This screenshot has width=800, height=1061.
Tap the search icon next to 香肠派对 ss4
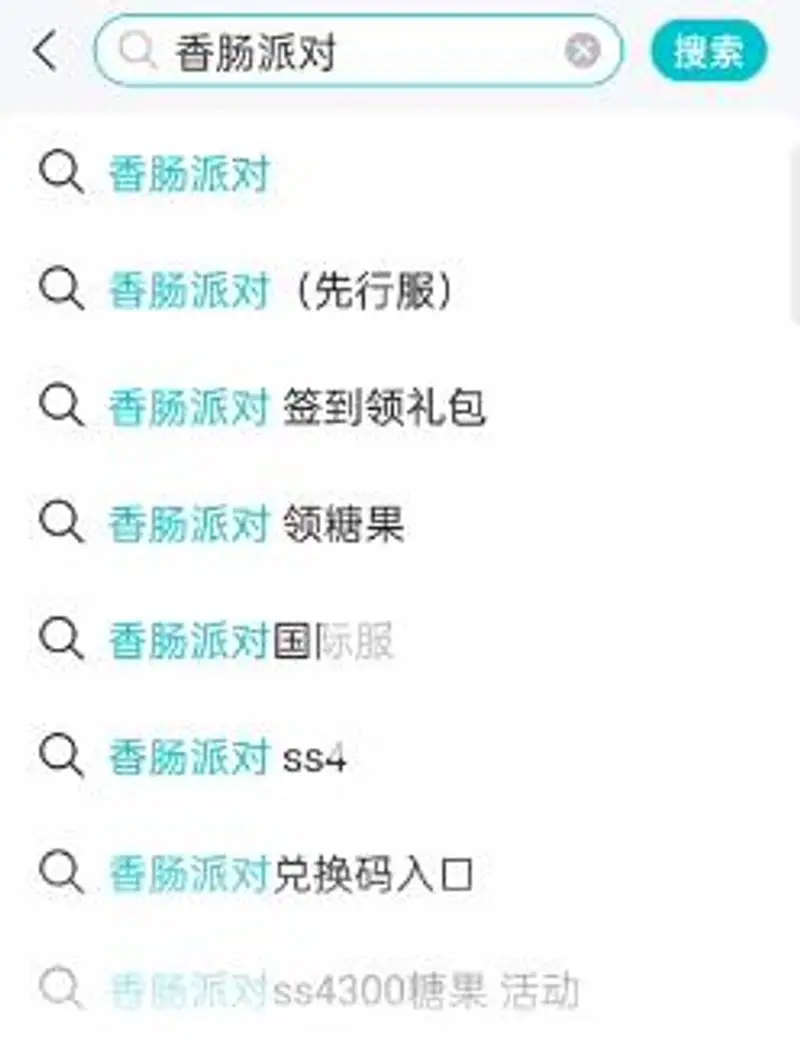(x=62, y=758)
